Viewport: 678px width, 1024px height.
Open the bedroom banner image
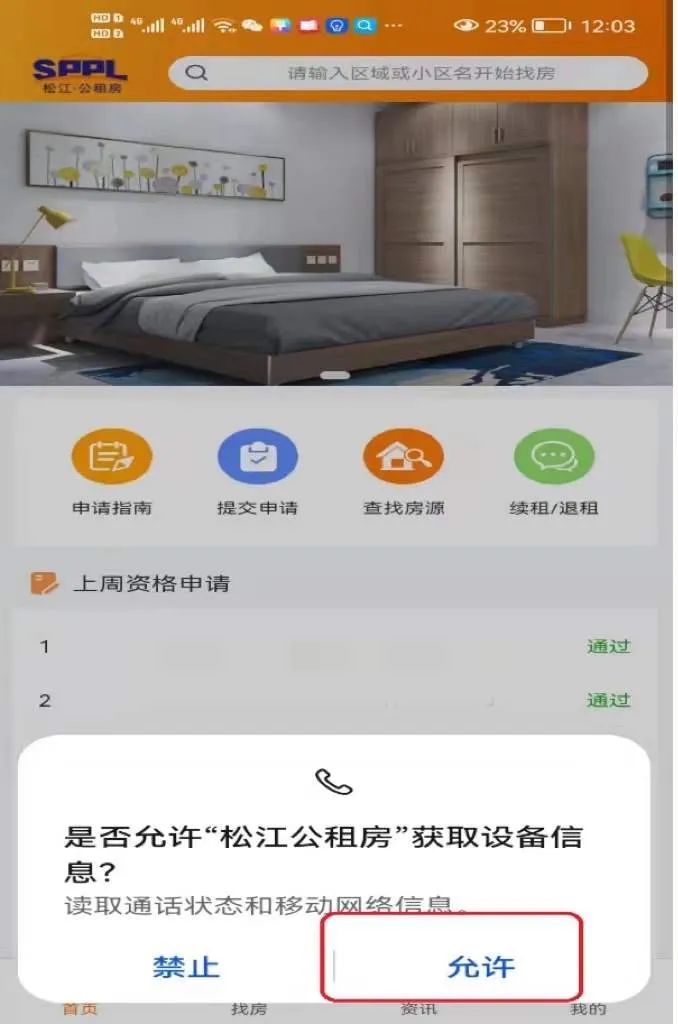pos(338,243)
